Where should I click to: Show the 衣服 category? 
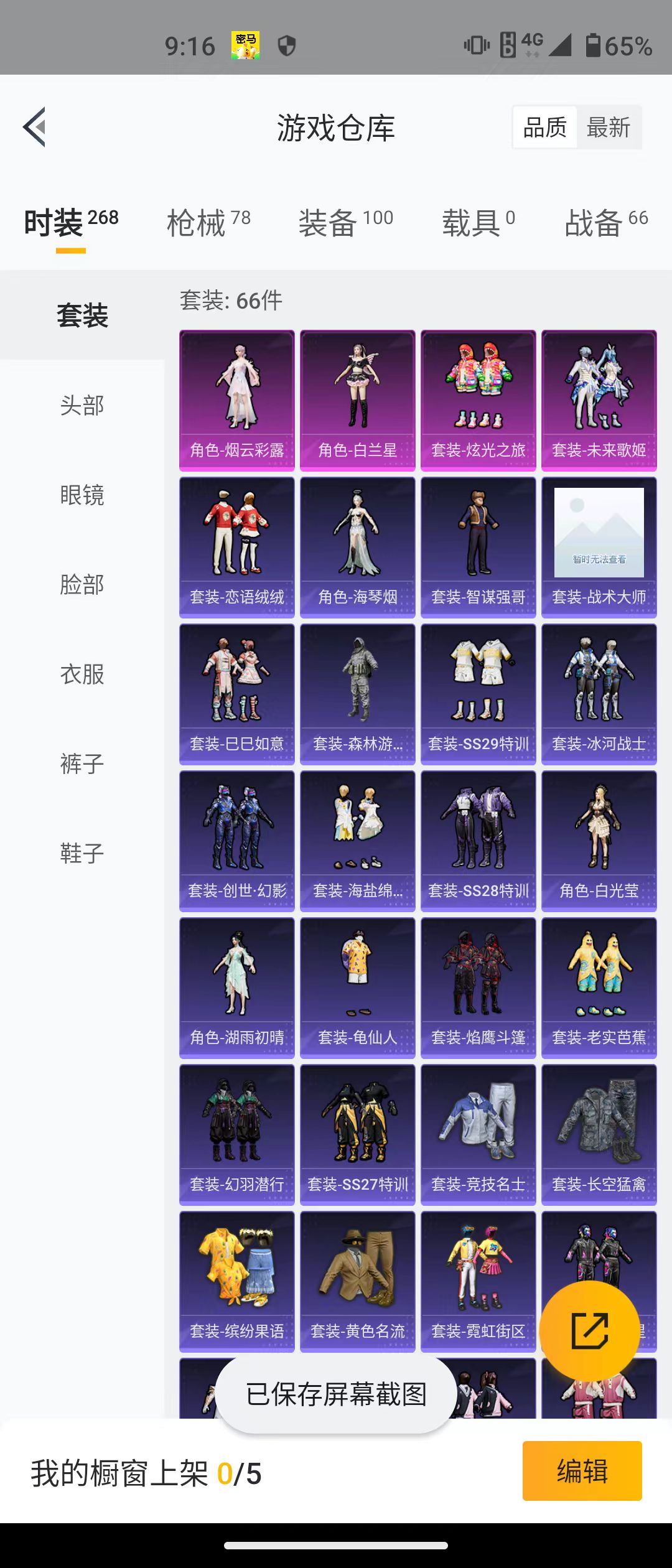click(x=82, y=674)
